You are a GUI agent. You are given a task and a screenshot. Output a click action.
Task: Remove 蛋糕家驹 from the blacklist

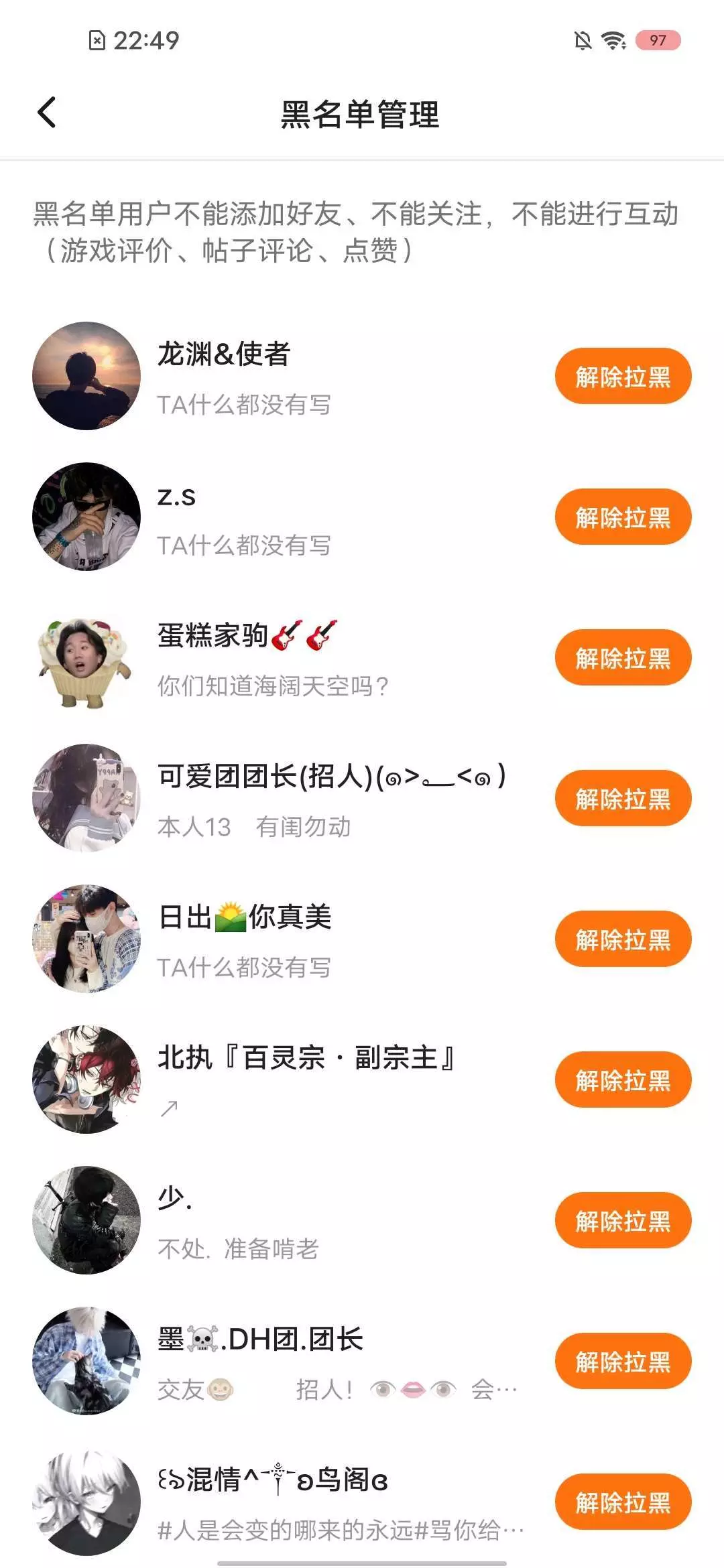(x=623, y=658)
